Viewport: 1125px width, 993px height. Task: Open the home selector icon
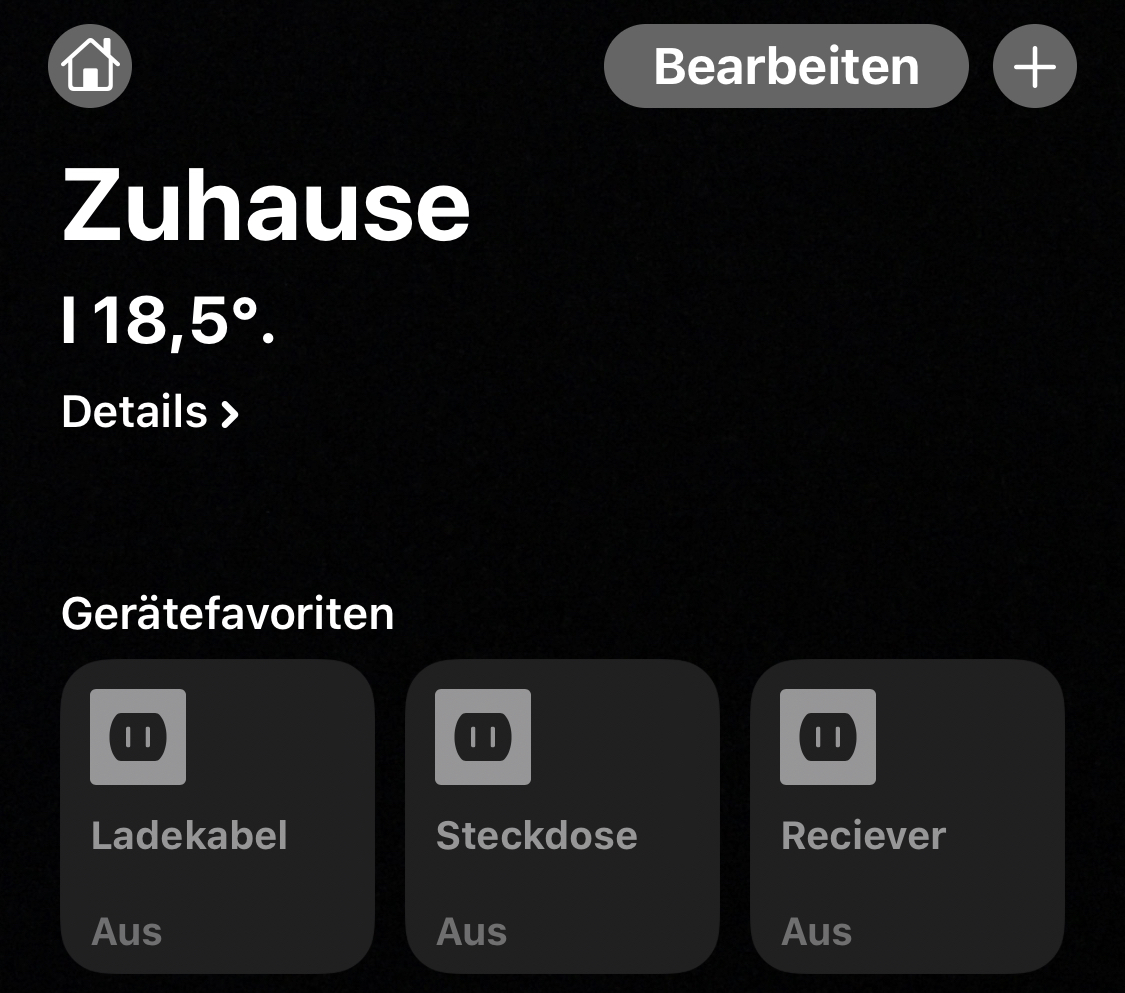[x=90, y=66]
